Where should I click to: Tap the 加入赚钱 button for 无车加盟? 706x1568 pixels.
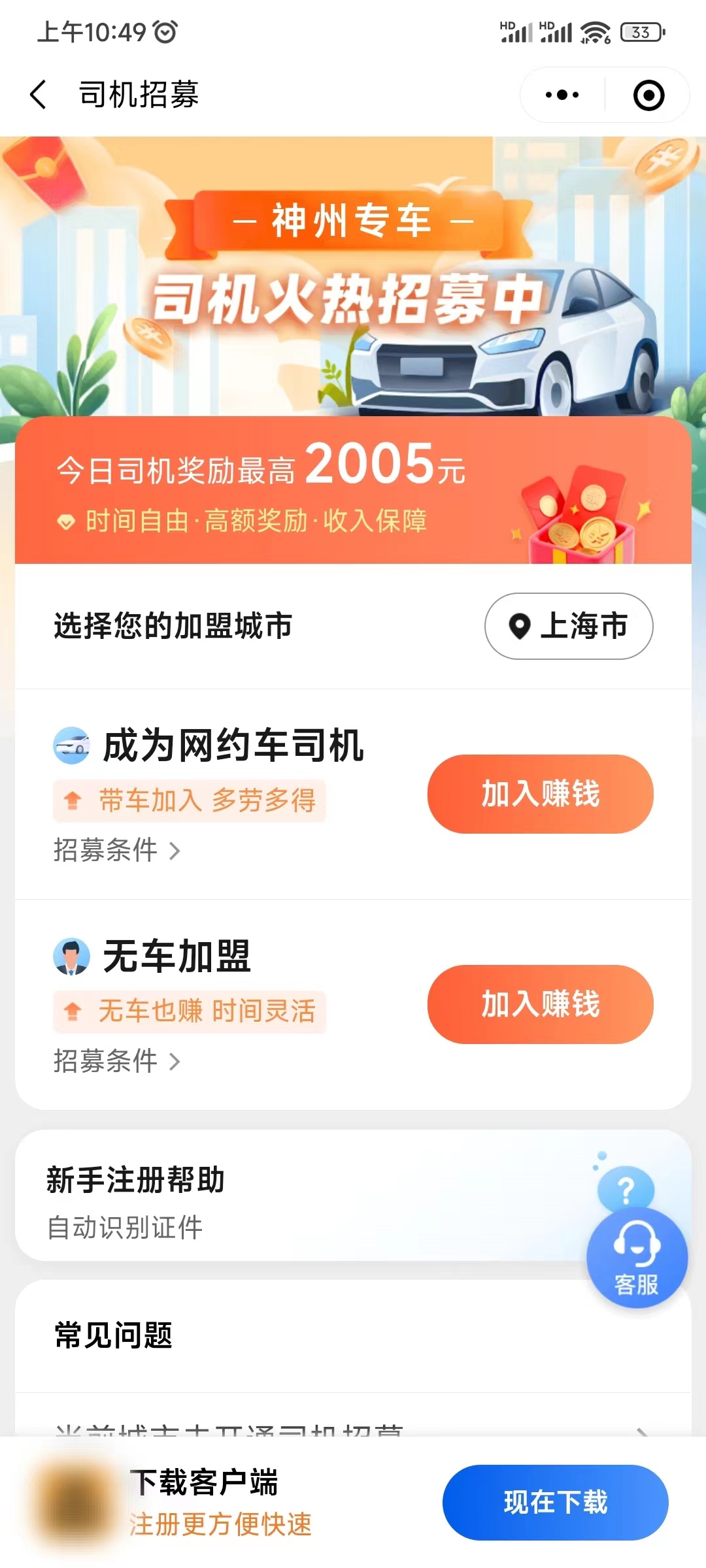pyautogui.click(x=540, y=1005)
